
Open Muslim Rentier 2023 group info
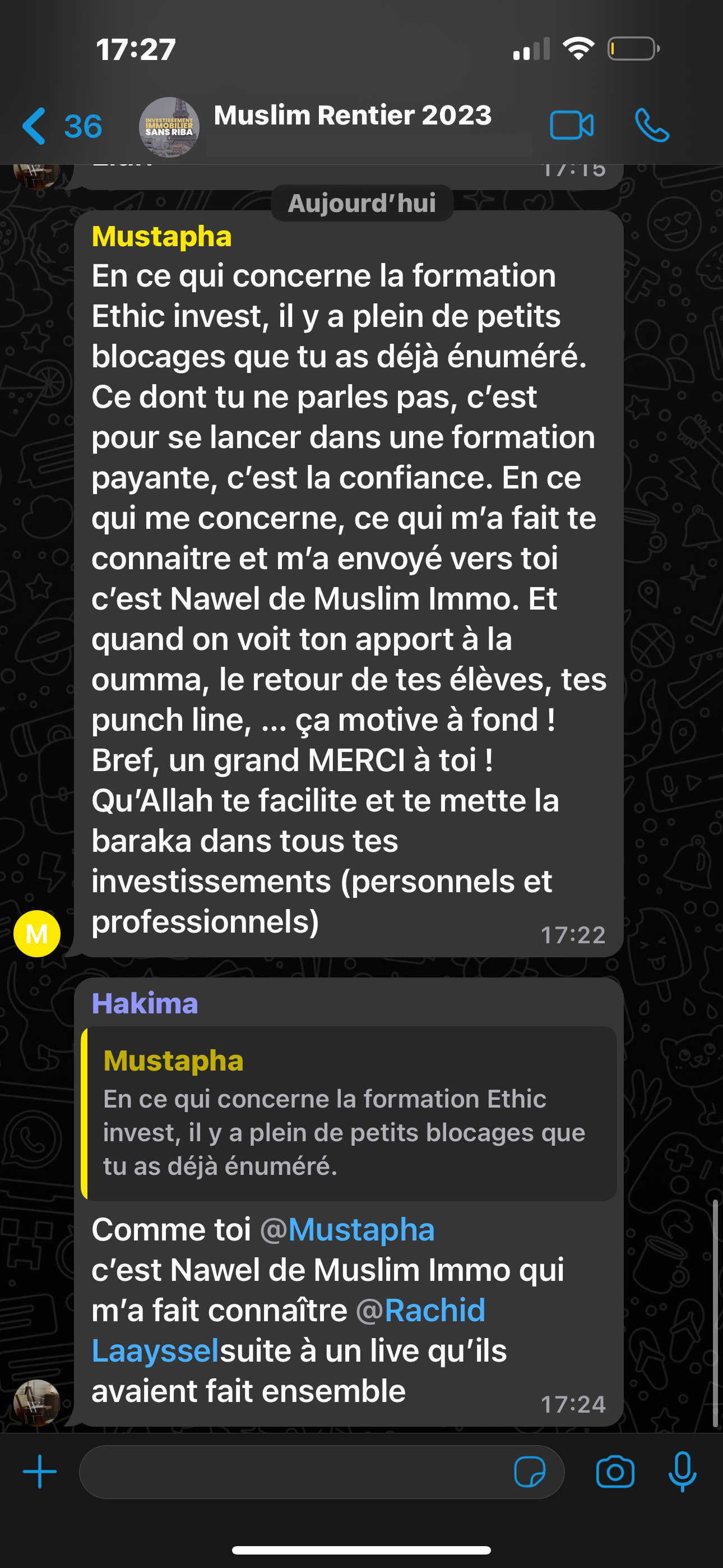pyautogui.click(x=352, y=116)
